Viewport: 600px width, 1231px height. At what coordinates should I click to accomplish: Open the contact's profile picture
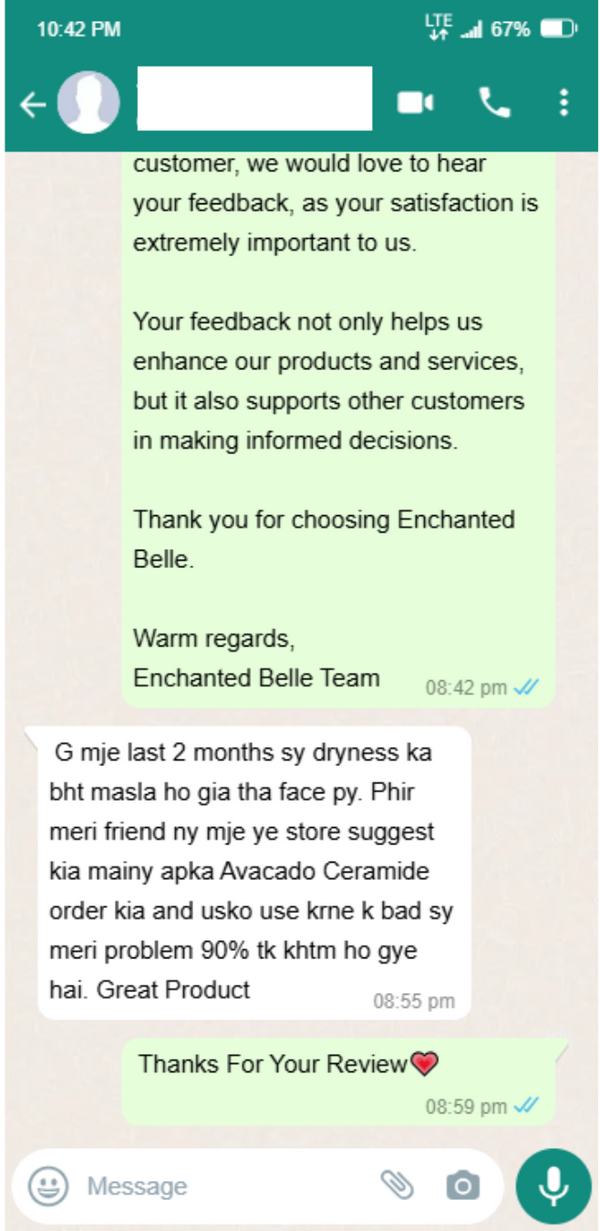click(x=88, y=103)
